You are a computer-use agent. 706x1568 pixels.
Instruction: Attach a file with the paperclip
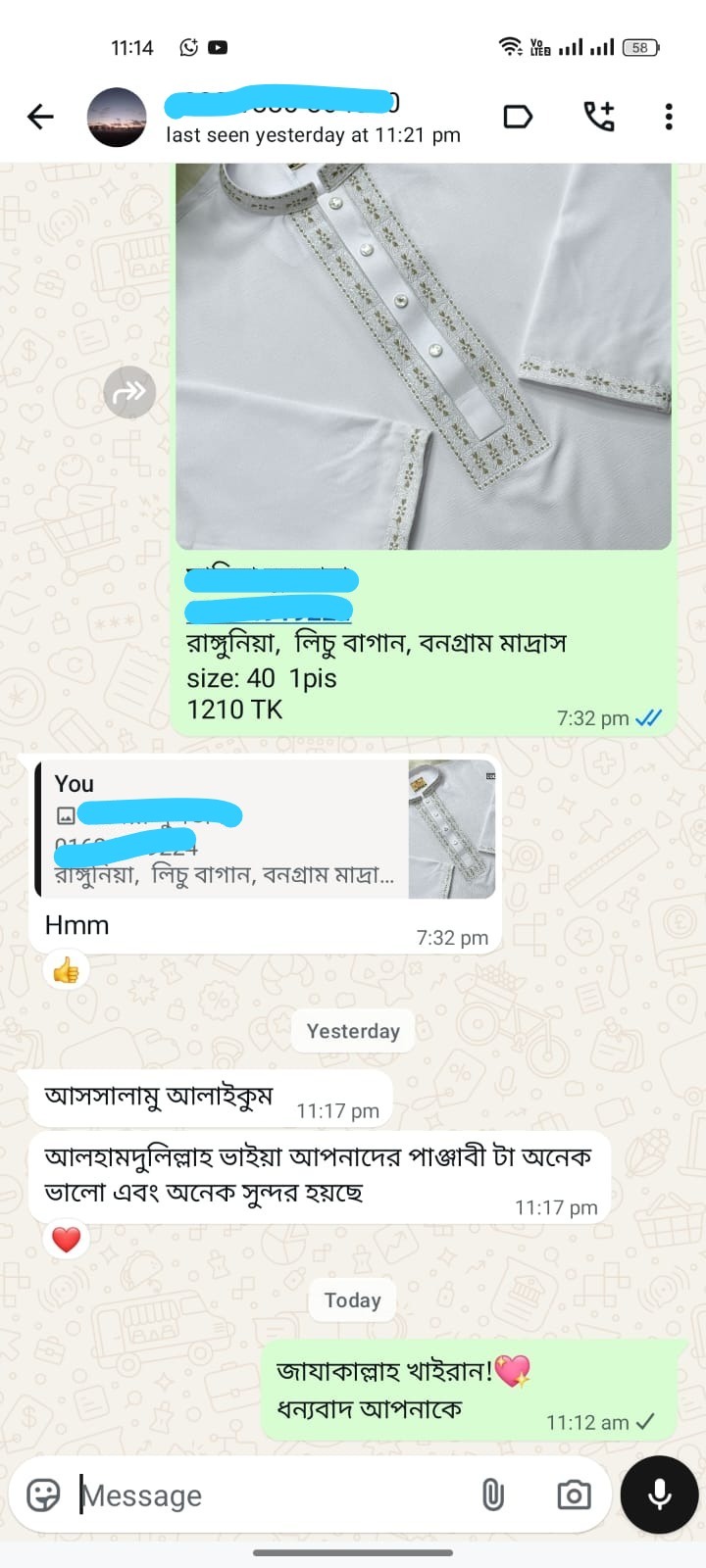(492, 1495)
